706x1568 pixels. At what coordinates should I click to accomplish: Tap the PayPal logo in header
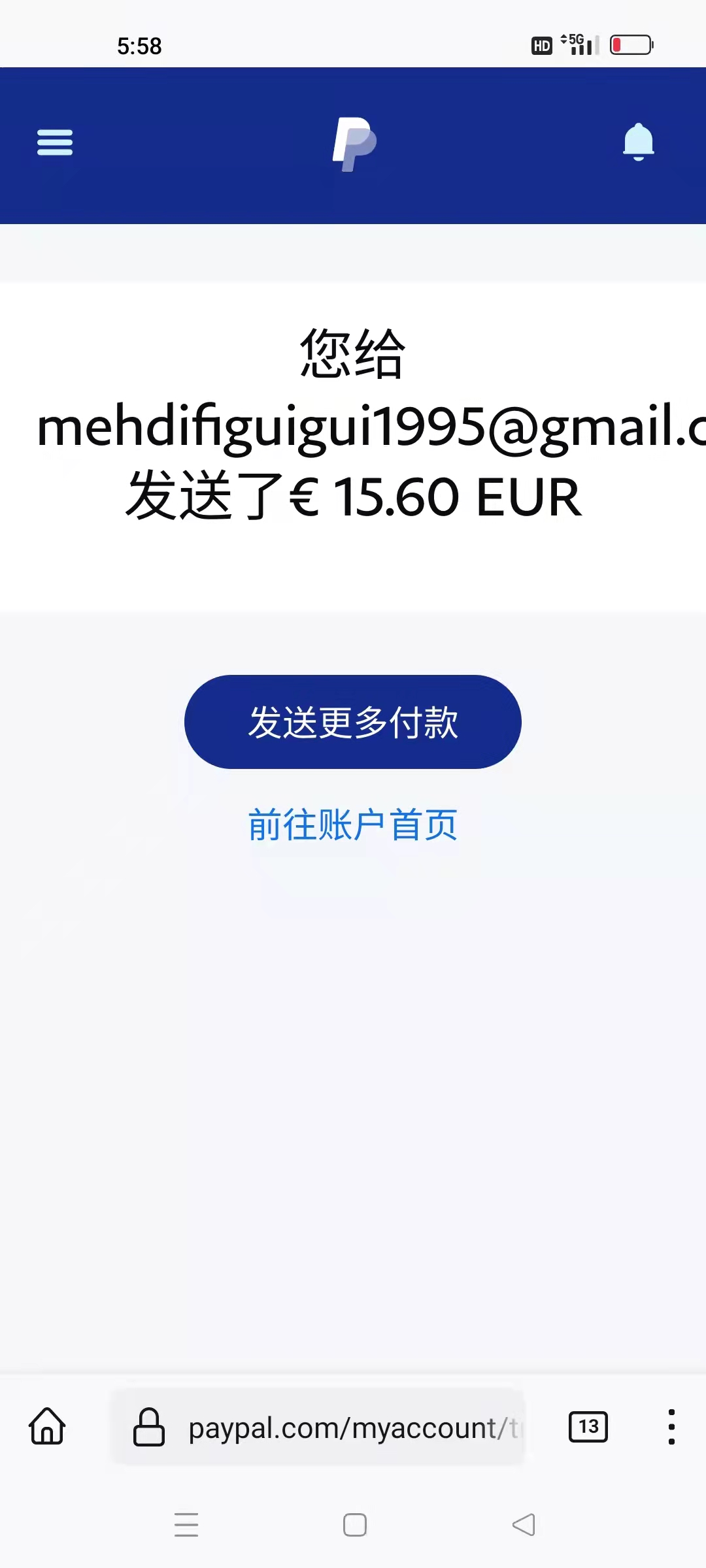pyautogui.click(x=354, y=144)
